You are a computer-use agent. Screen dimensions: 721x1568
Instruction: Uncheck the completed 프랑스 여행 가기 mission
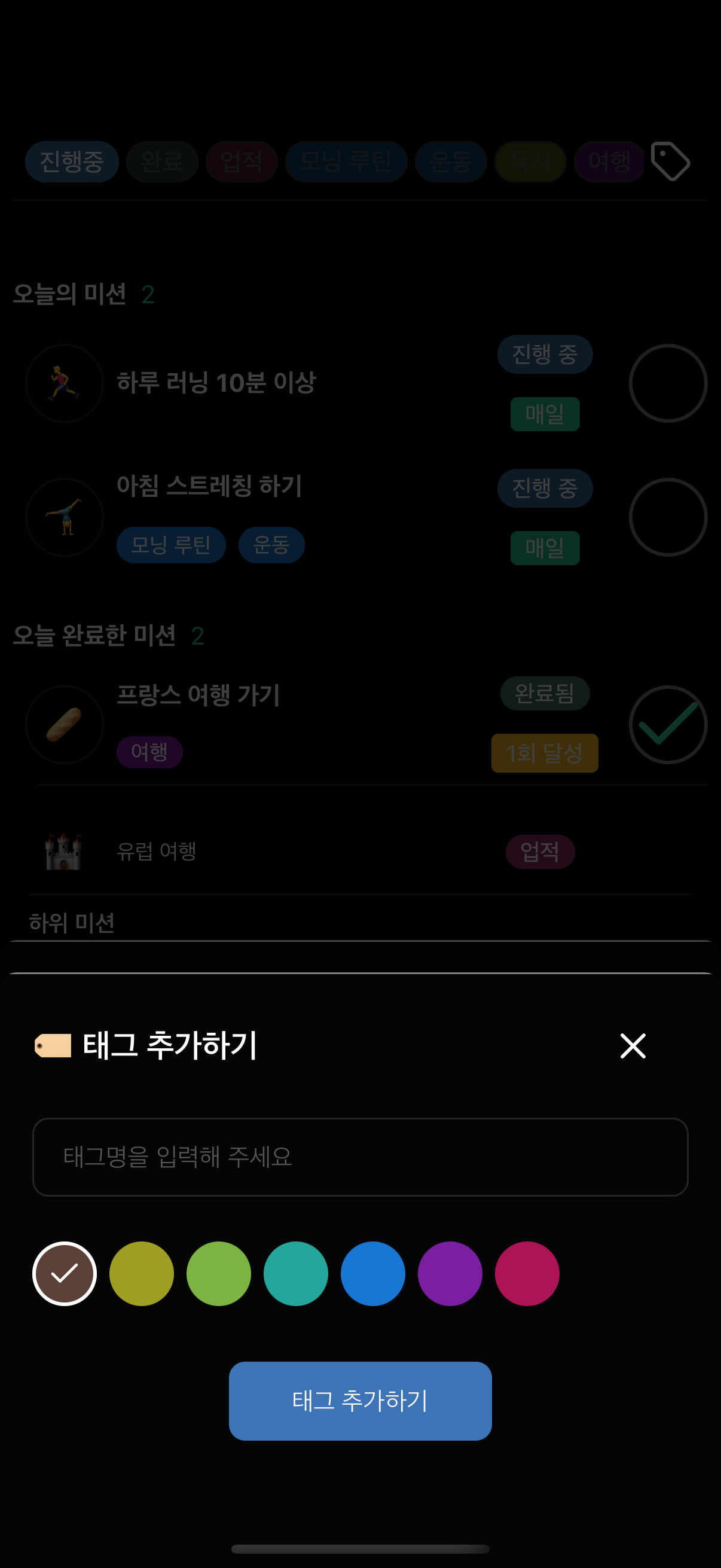[668, 724]
